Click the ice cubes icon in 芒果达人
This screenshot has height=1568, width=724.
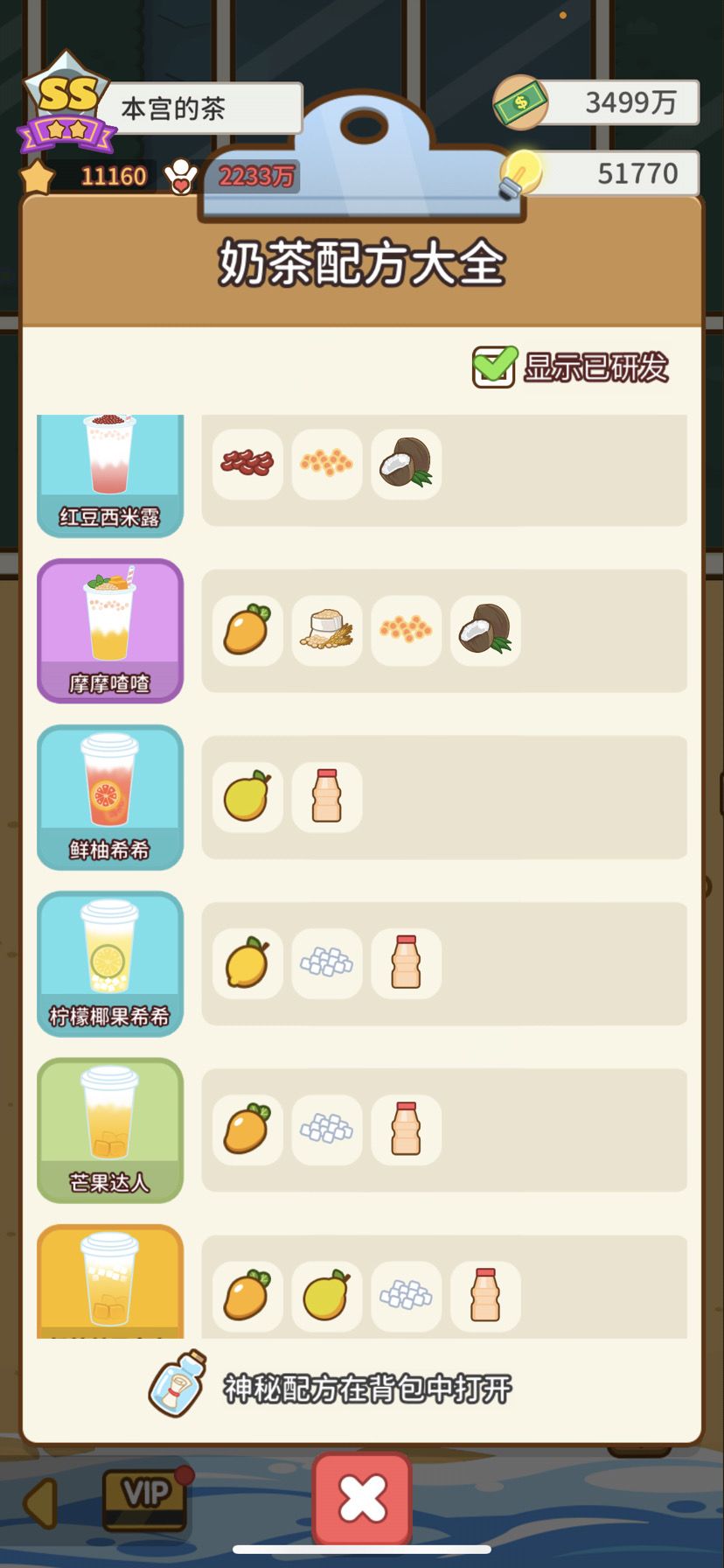[326, 1130]
